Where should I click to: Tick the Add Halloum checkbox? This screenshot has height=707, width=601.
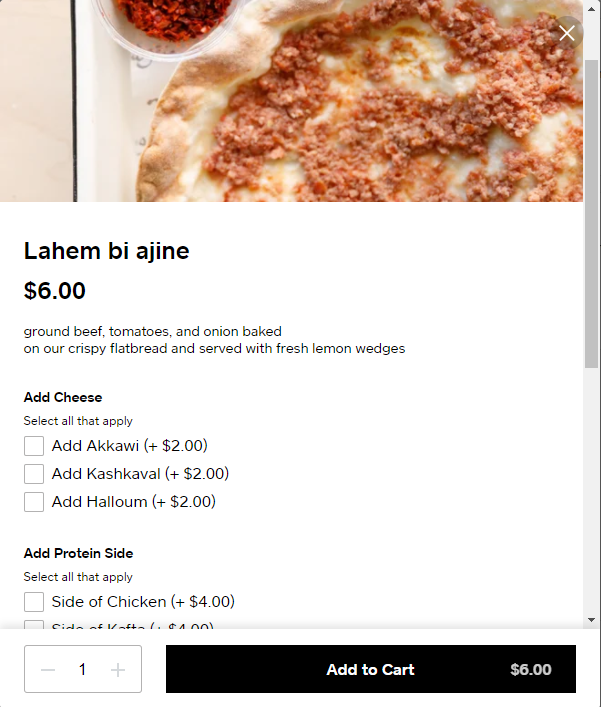[x=34, y=502]
